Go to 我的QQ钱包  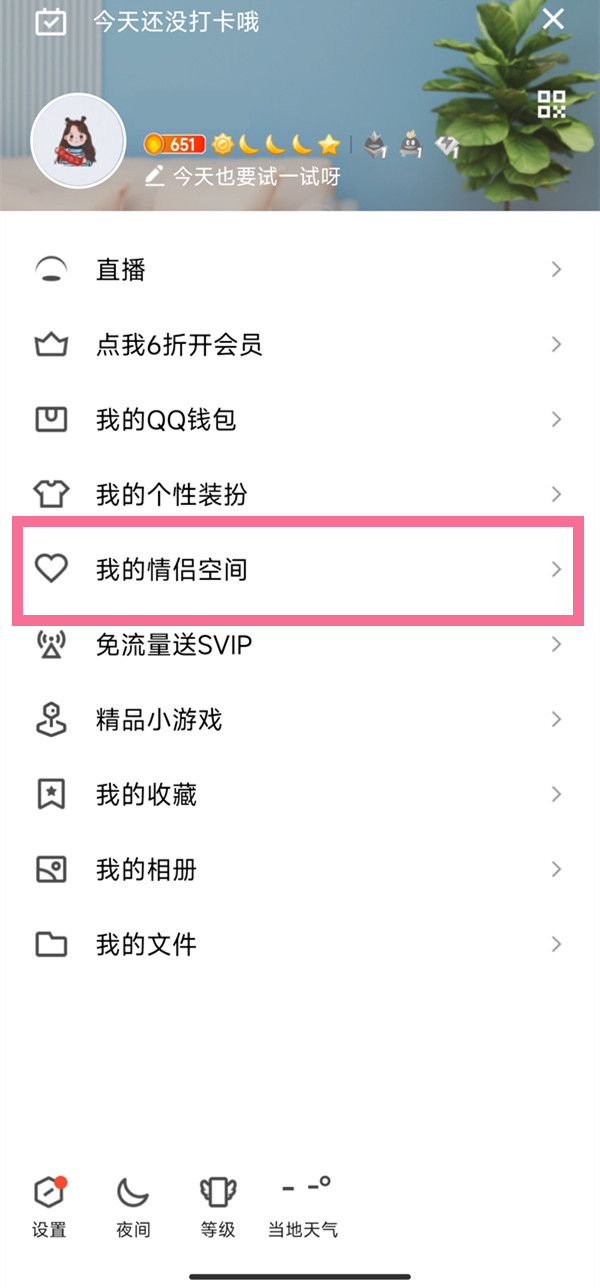300,420
